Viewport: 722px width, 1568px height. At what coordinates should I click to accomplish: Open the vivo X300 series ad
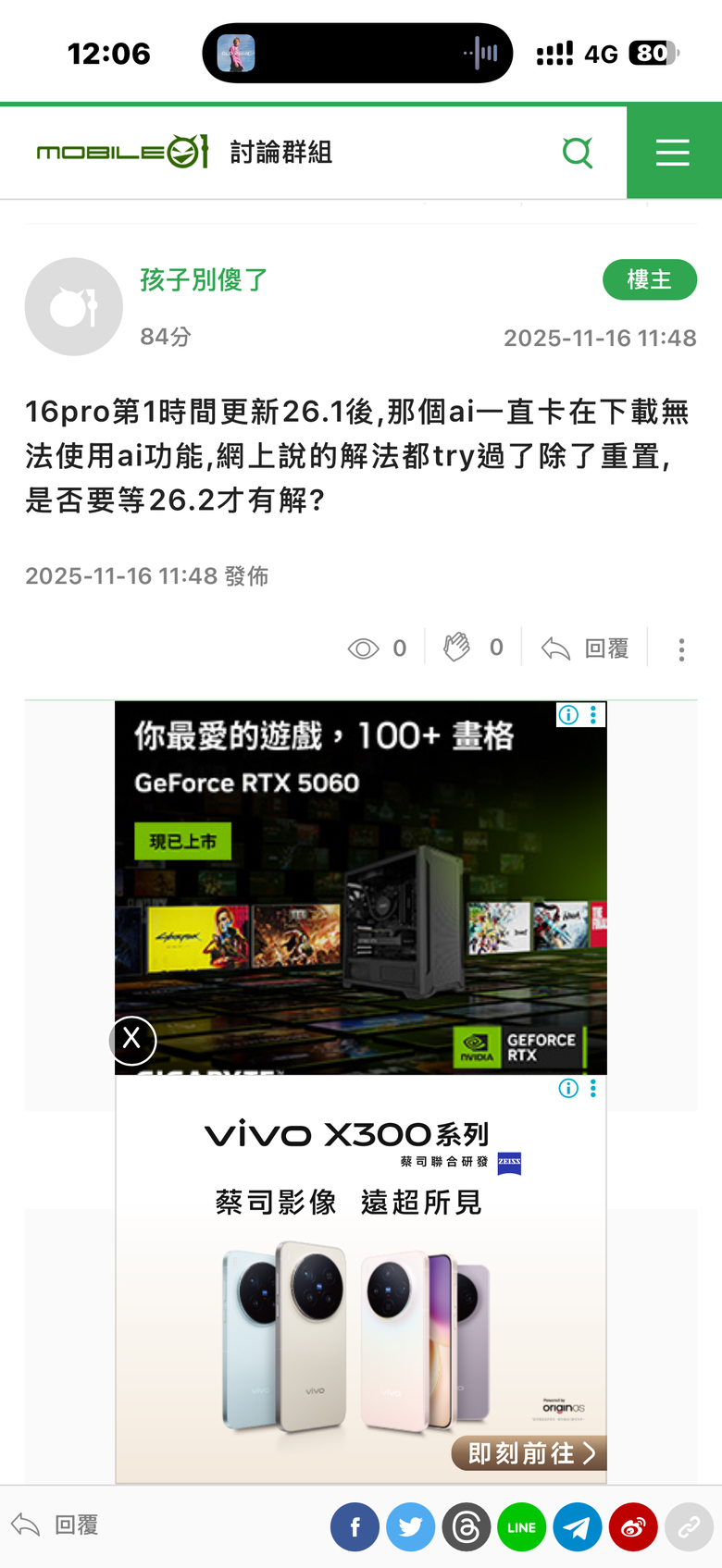point(361,1286)
